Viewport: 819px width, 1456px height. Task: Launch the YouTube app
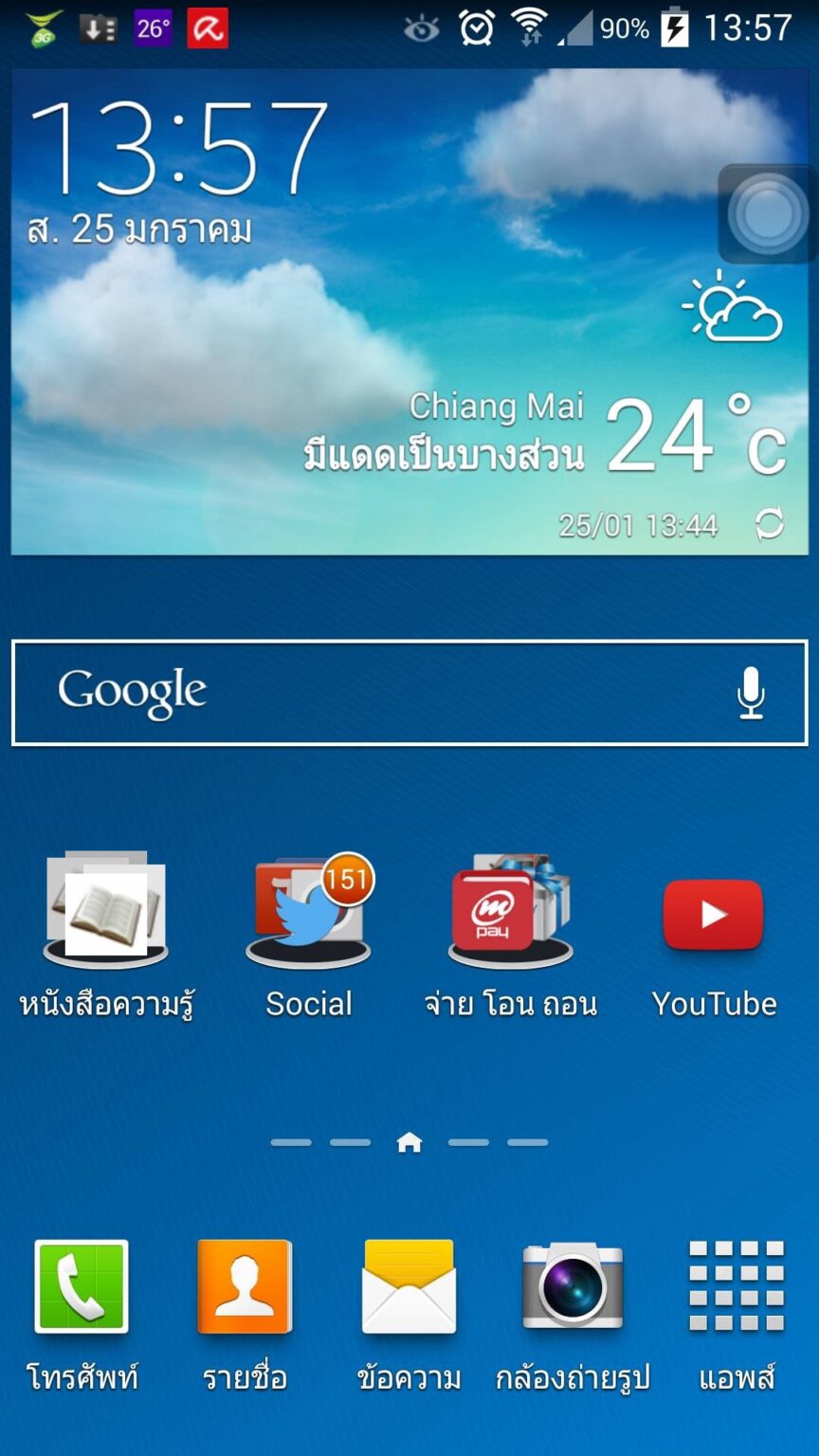pyautogui.click(x=713, y=915)
